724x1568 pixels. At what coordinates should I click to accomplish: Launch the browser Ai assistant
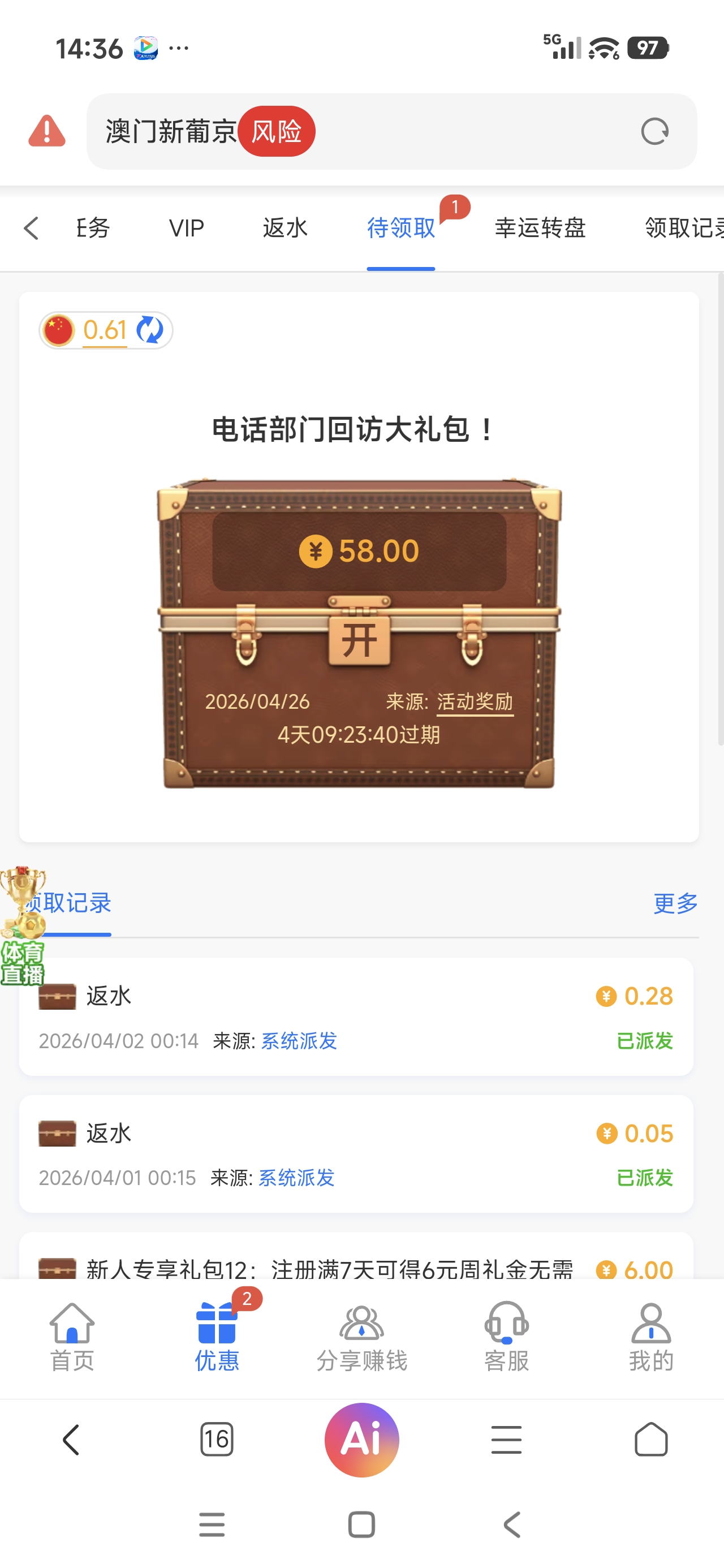361,1440
